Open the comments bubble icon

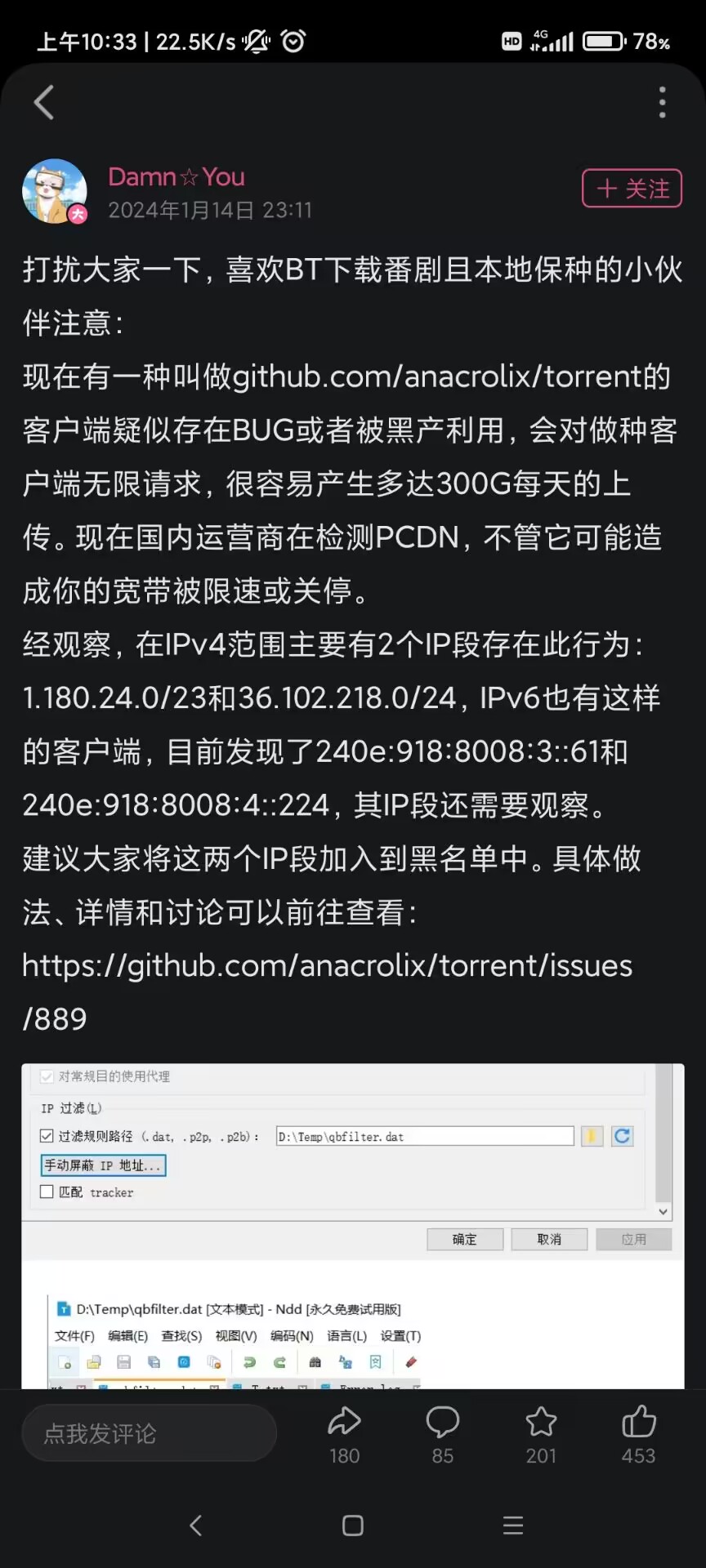pos(443,1435)
